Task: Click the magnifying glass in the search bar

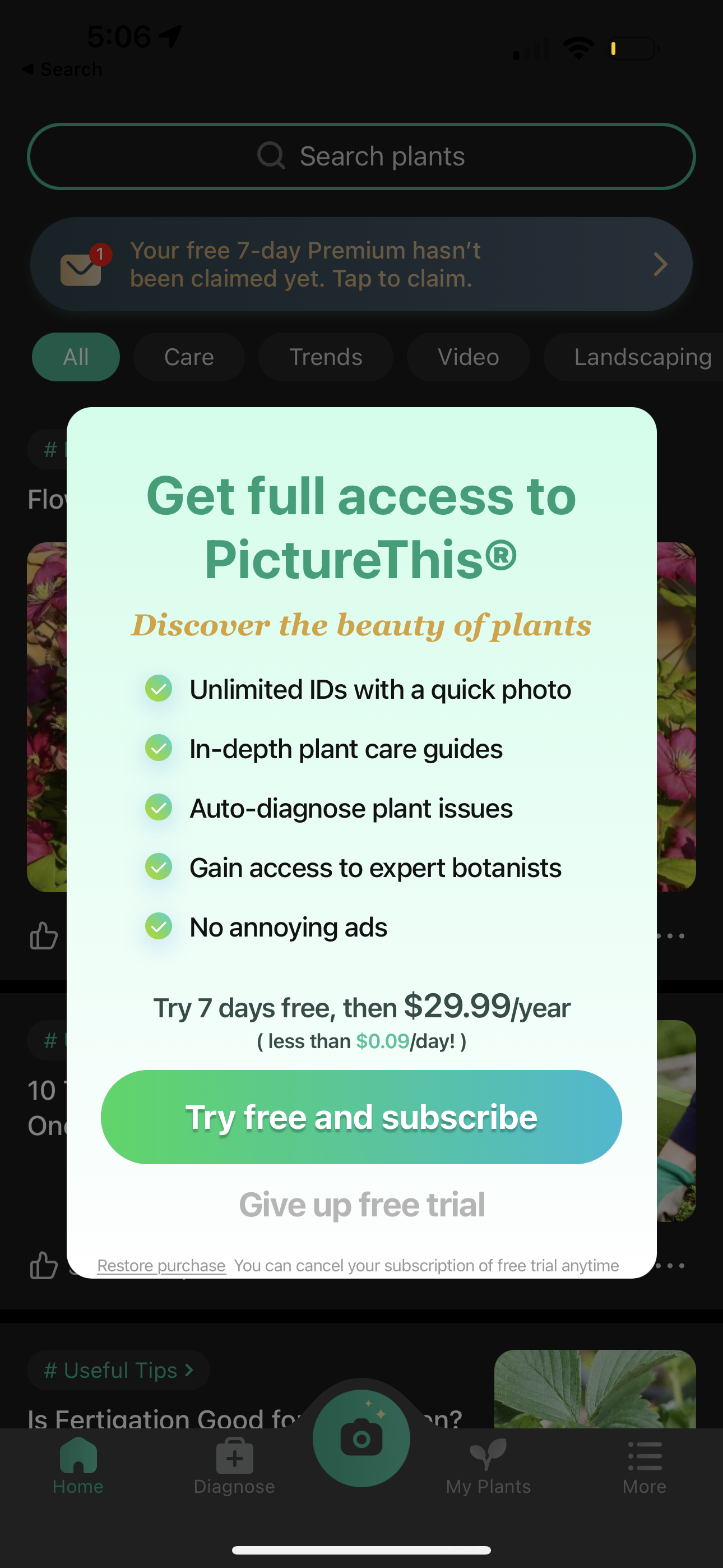Action: coord(271,156)
